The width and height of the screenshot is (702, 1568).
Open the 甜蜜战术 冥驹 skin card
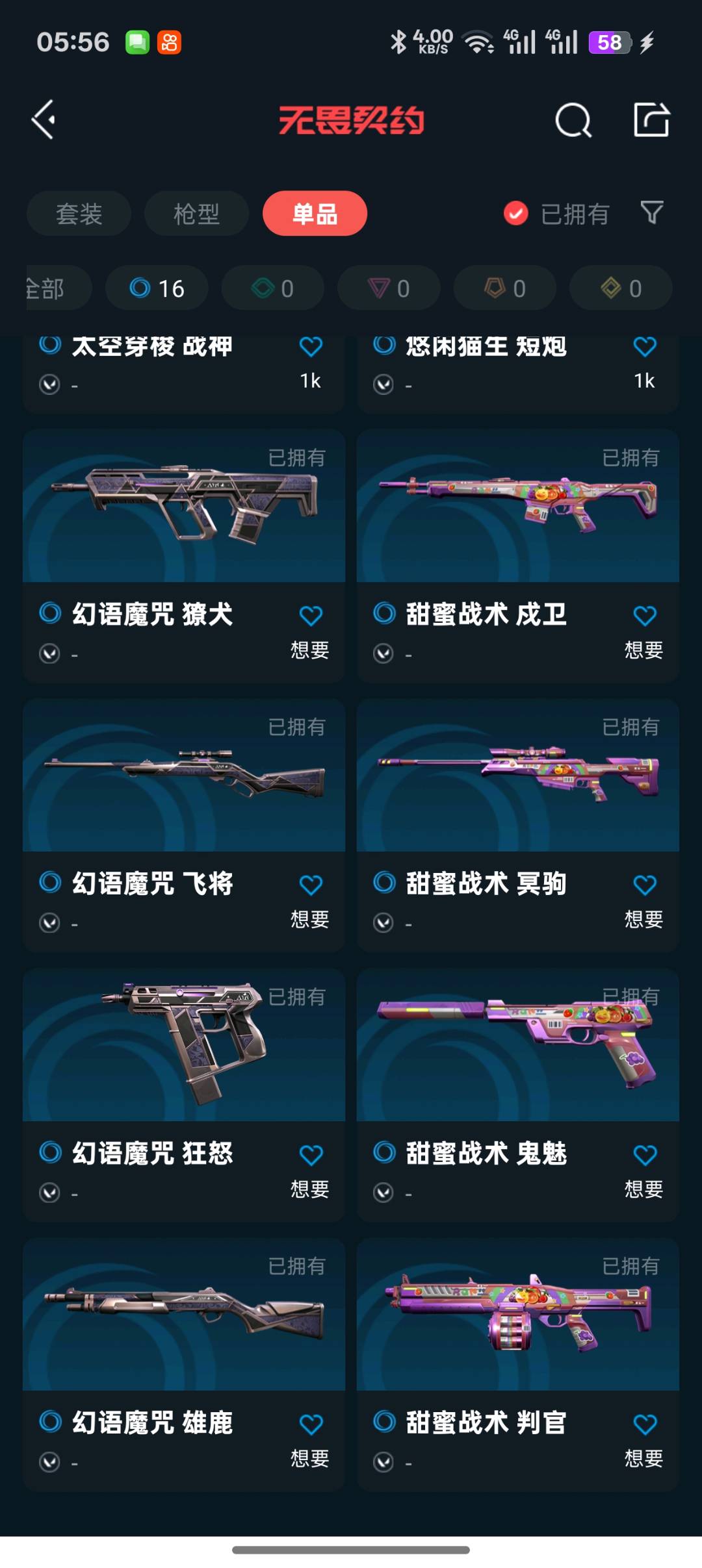point(518,825)
